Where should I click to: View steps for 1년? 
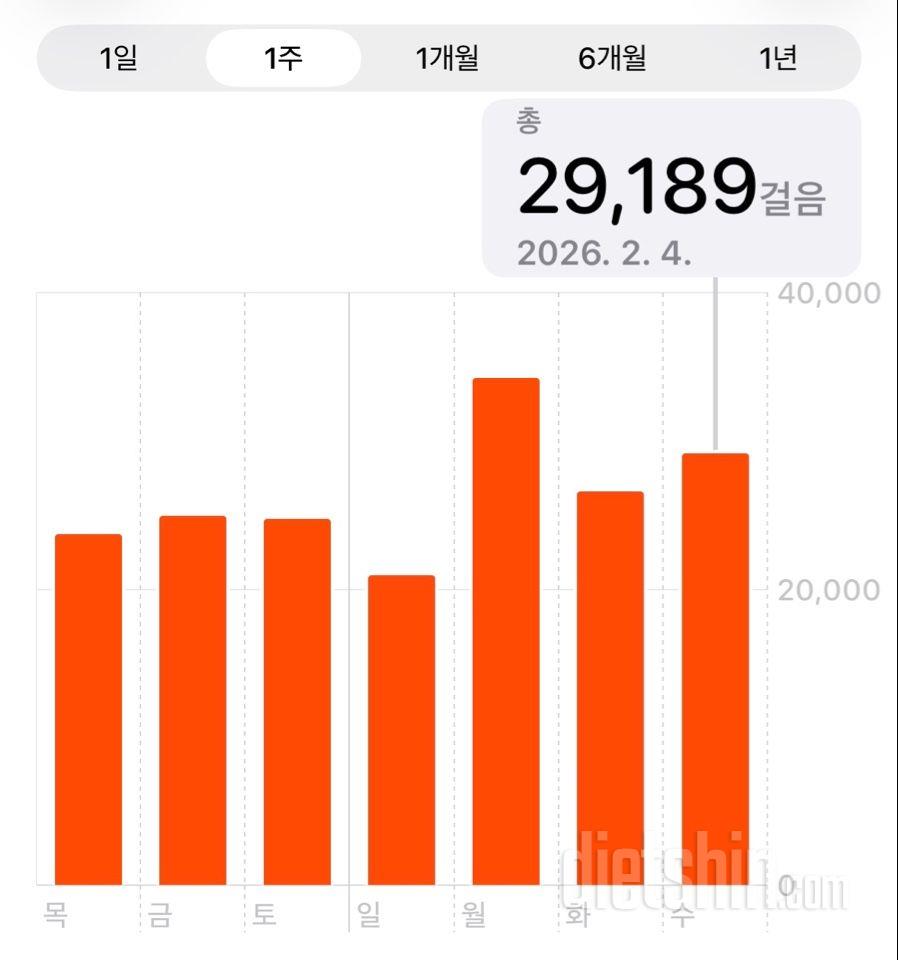coord(777,58)
